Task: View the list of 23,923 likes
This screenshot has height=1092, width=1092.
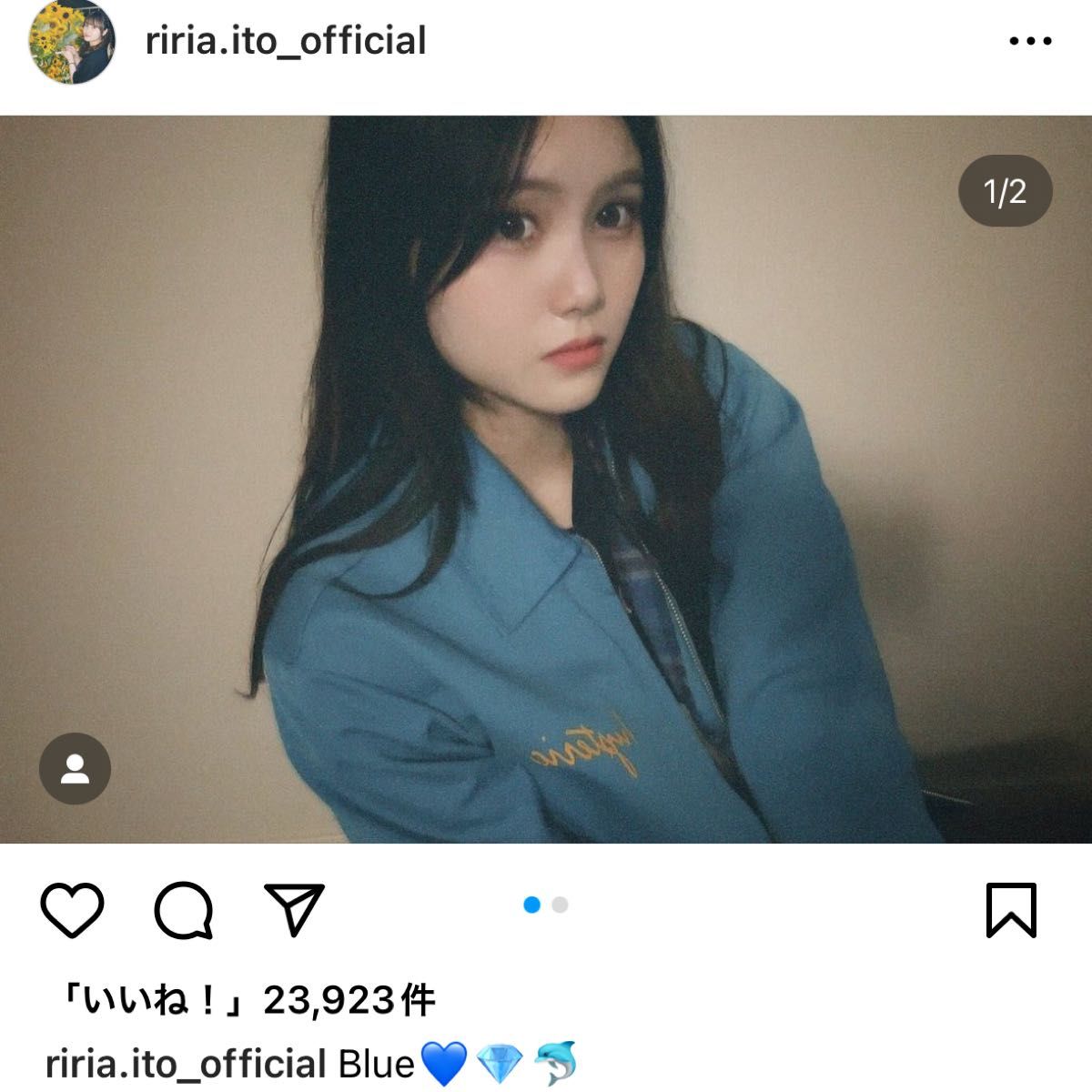Action: coord(246,1001)
